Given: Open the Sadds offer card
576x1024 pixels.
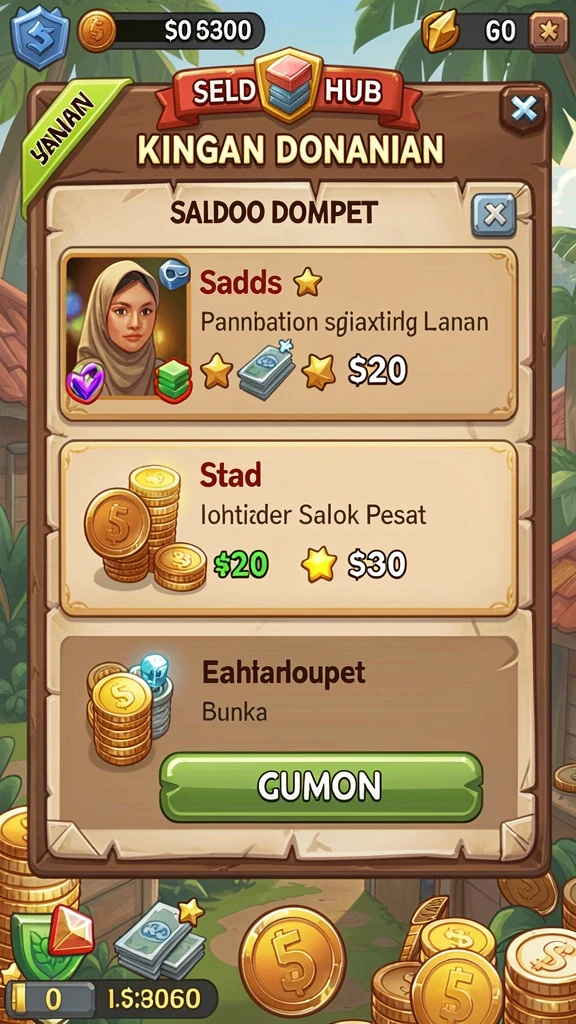Looking at the screenshot, I should 288,334.
